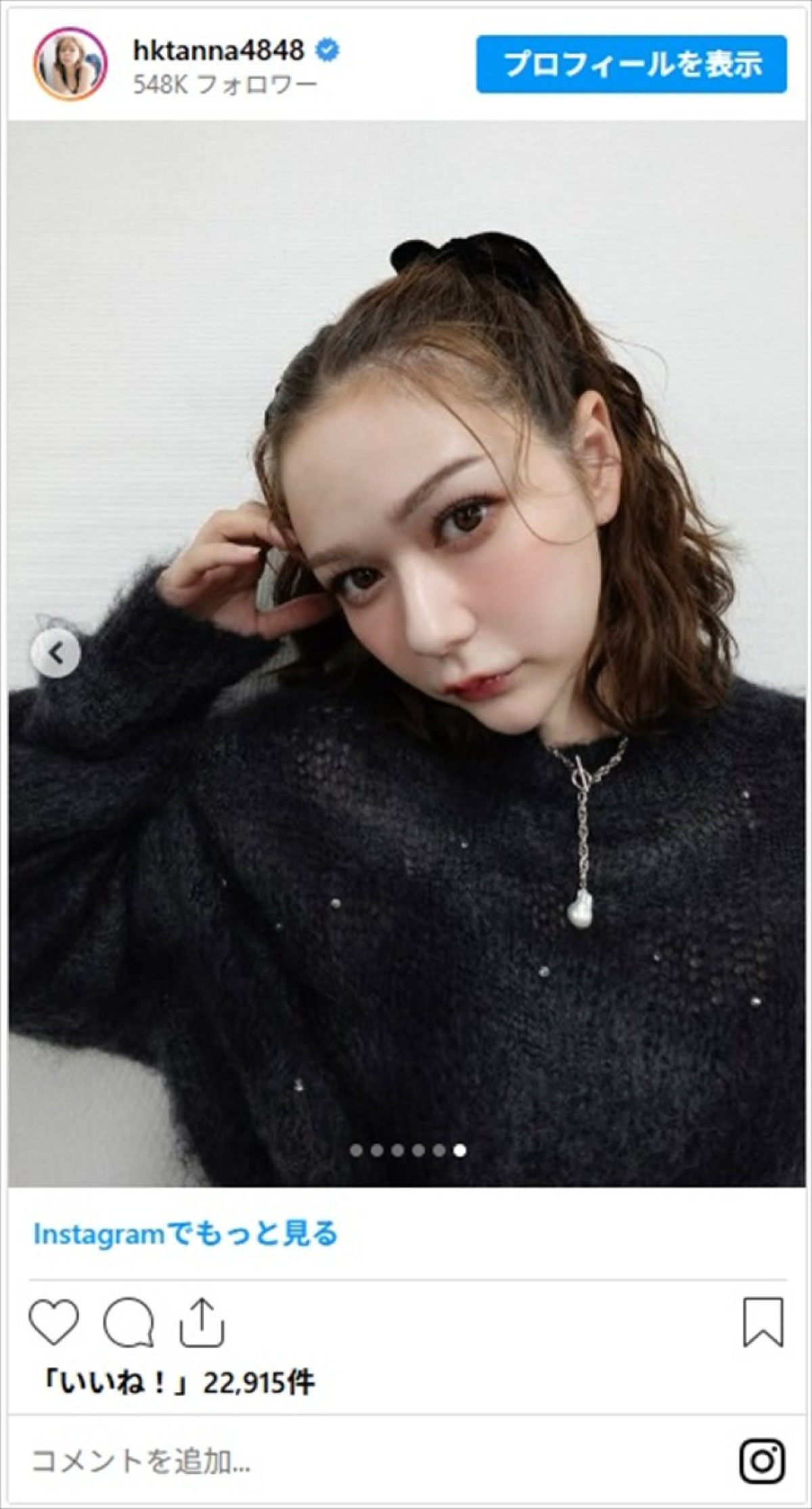Open the Instagramでもっと見る link
The height and width of the screenshot is (1509, 812).
click(x=185, y=1234)
